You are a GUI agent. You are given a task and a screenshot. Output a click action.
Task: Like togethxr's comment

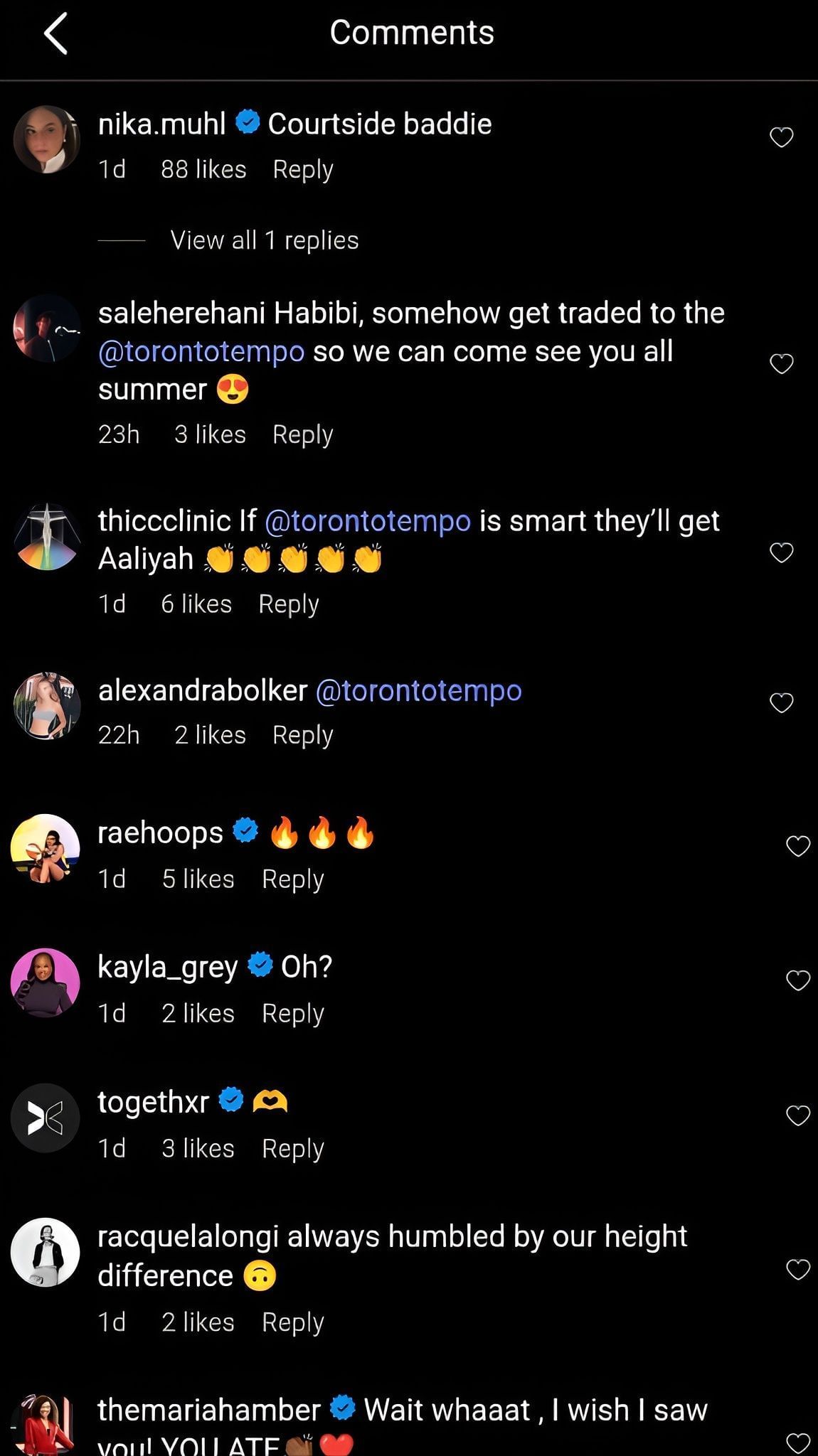point(797,1115)
